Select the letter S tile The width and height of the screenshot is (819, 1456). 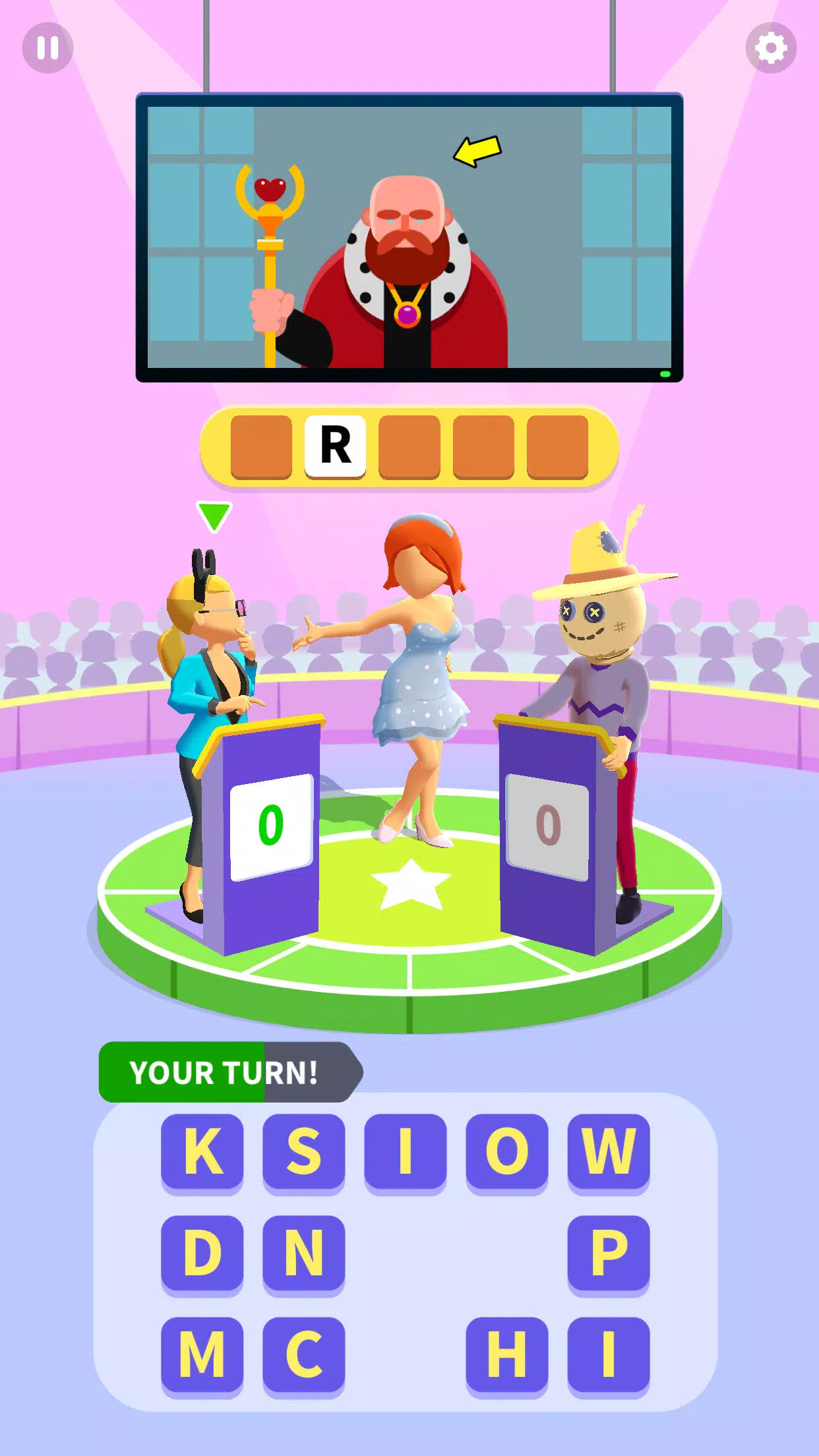click(x=304, y=1152)
